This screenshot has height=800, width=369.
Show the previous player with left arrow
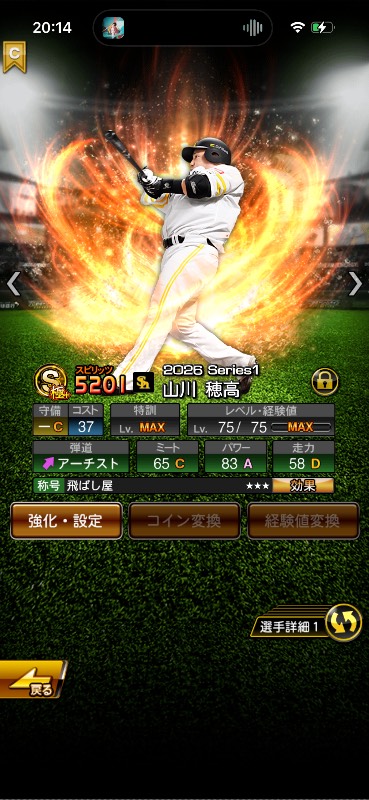pyautogui.click(x=13, y=284)
